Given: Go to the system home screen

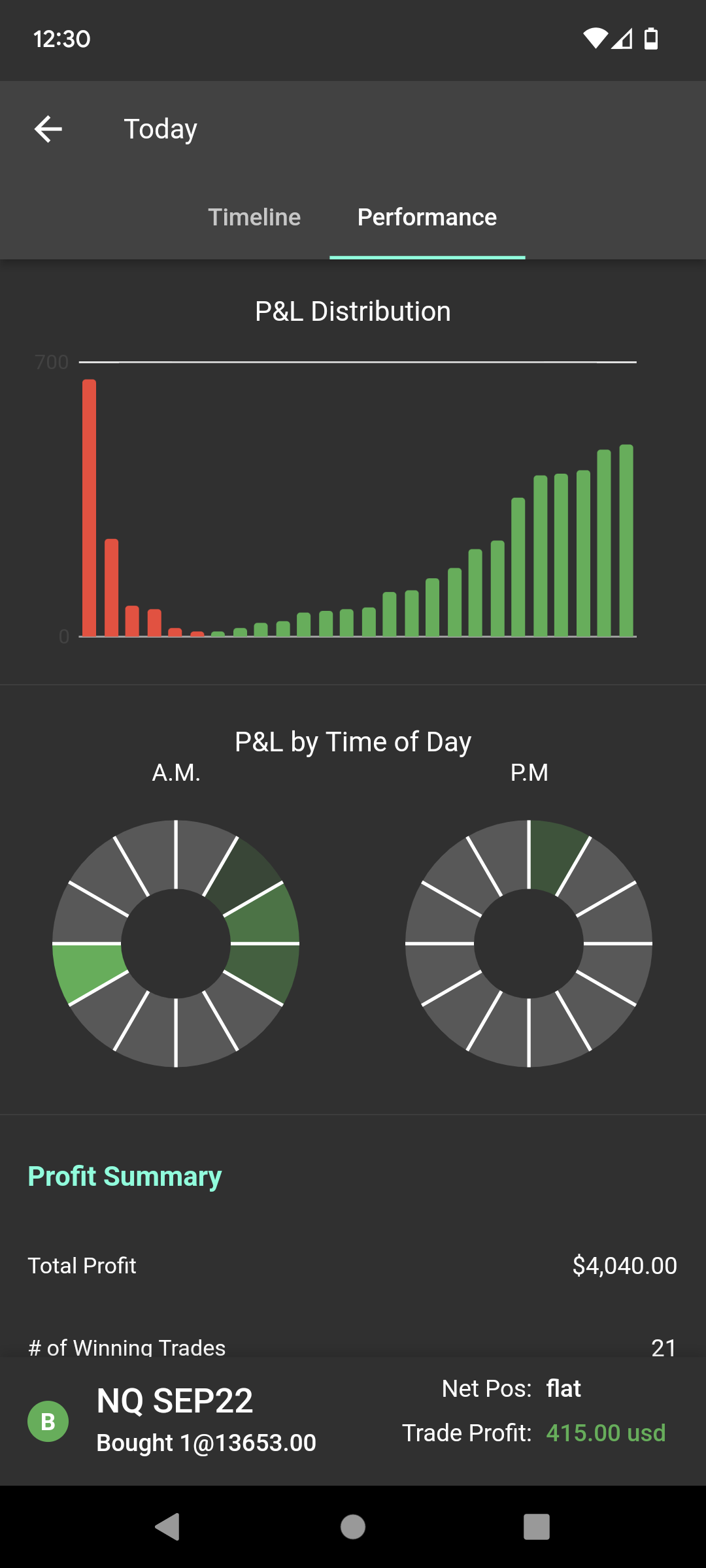Looking at the screenshot, I should 353,1527.
